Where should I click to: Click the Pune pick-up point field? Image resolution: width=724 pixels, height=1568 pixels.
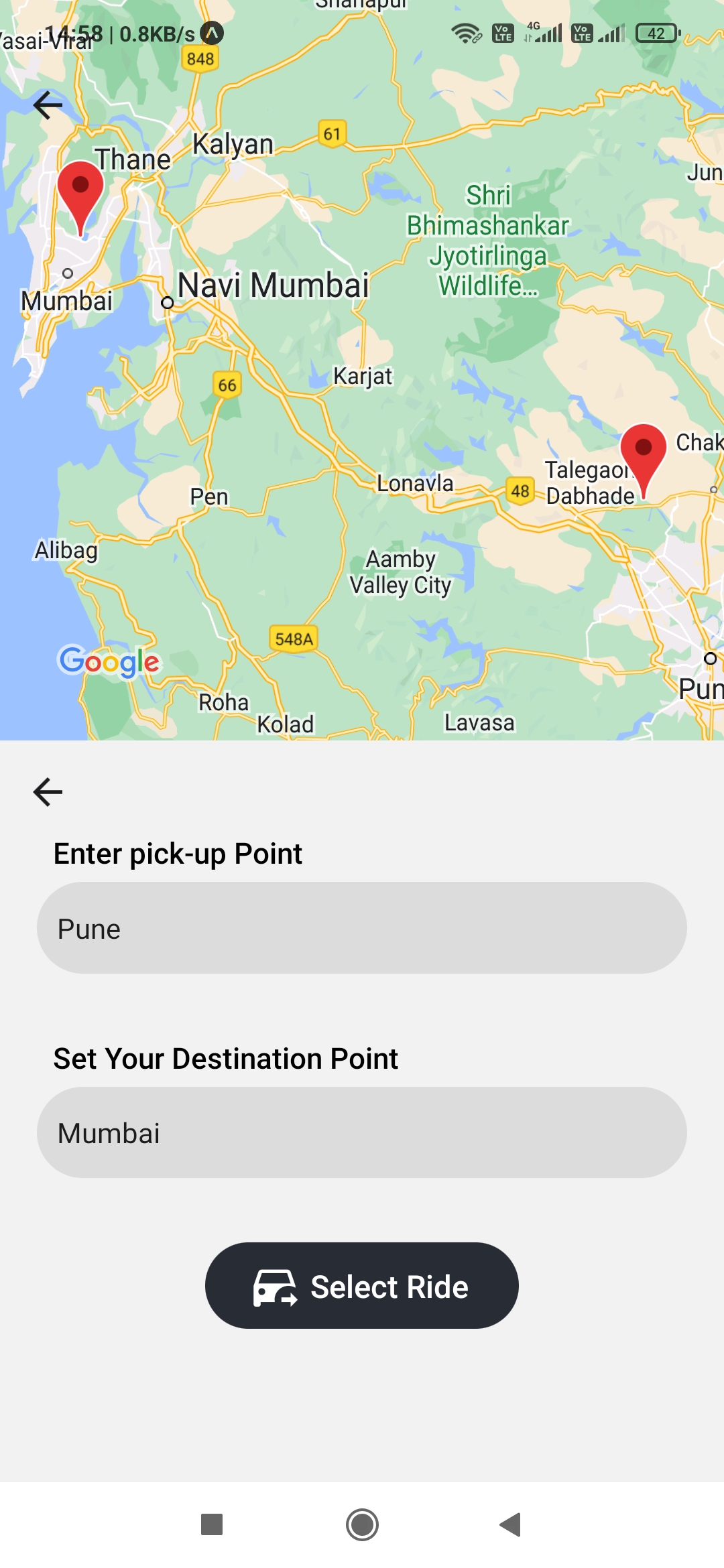[362, 928]
